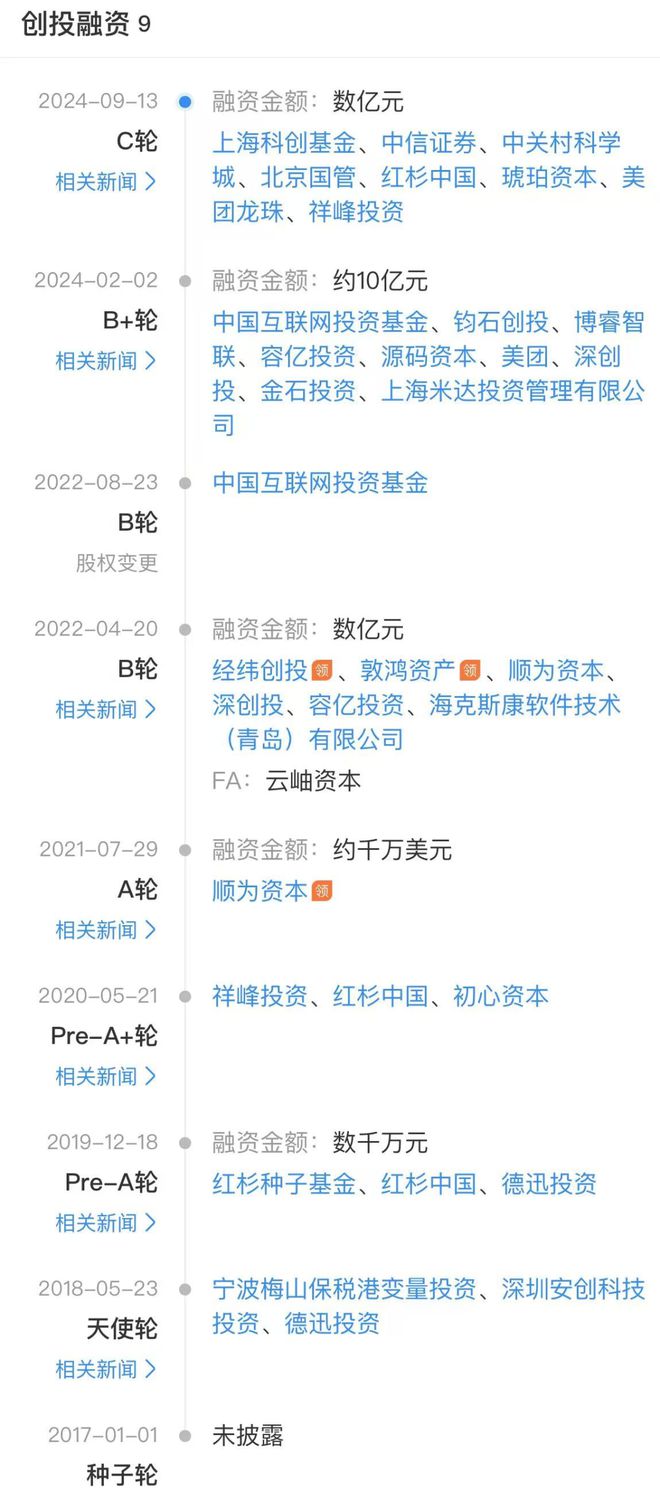Open investor 钧石创投
The width and height of the screenshot is (660, 1500).
pyautogui.click(x=501, y=322)
